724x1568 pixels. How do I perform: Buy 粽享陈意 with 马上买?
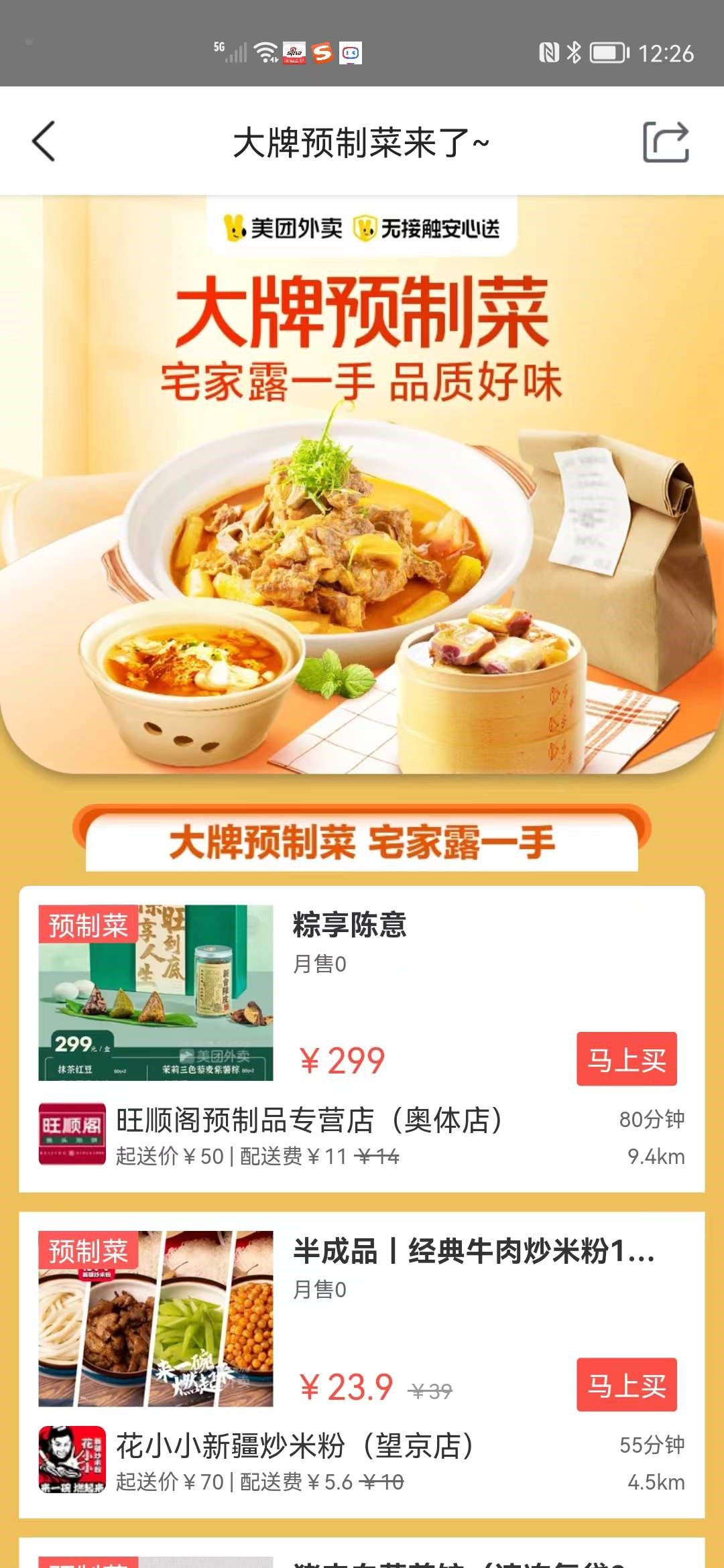coord(626,1059)
